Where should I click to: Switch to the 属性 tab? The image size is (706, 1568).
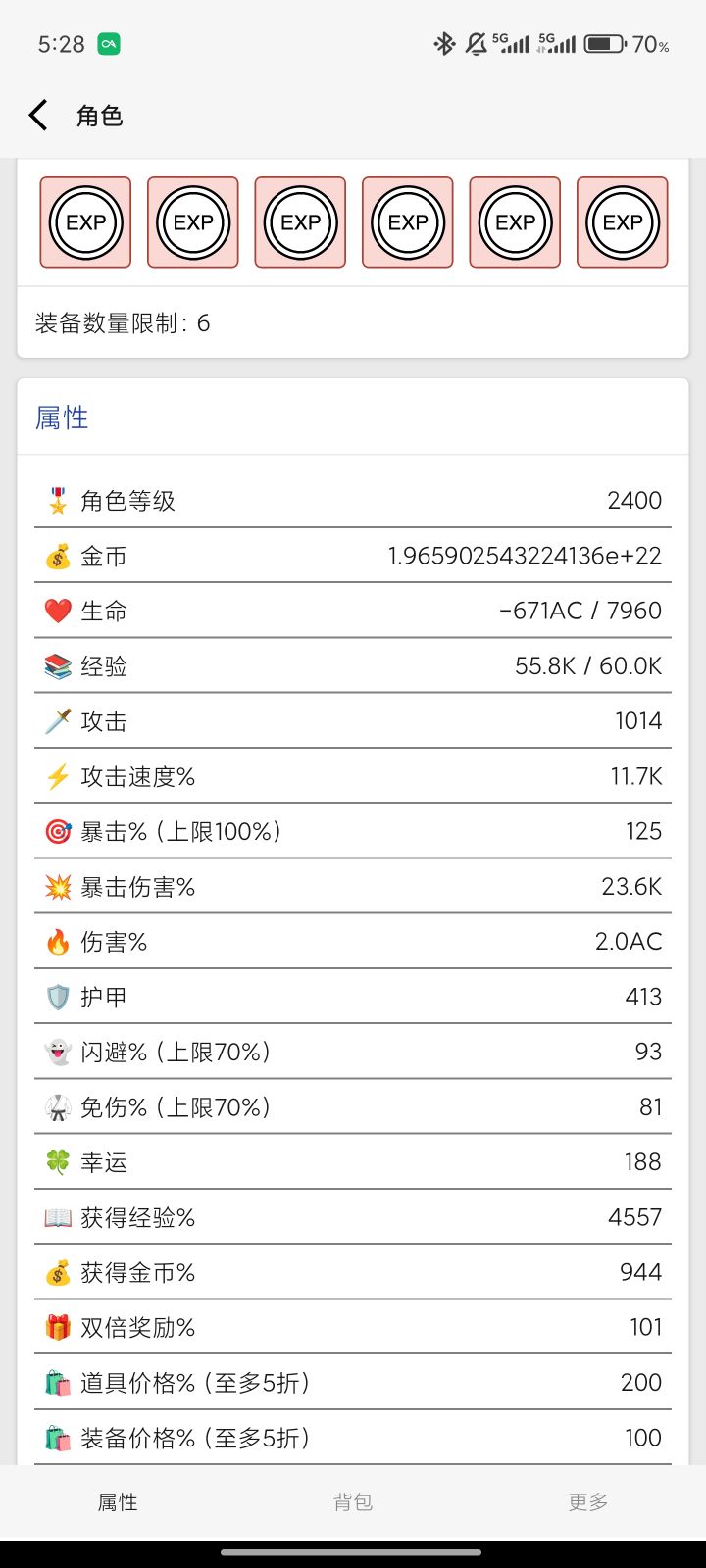tap(118, 1501)
